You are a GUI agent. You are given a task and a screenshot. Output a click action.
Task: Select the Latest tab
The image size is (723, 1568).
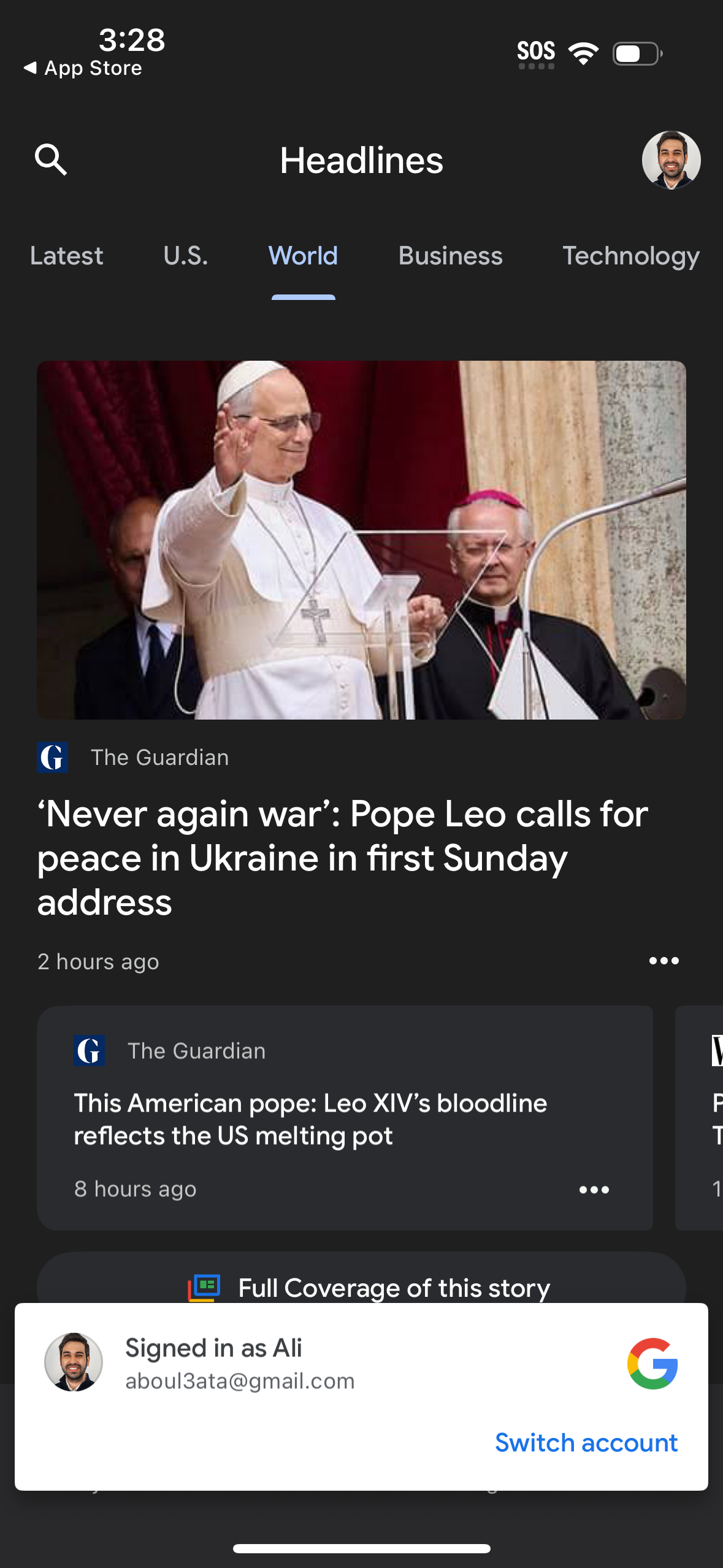67,256
